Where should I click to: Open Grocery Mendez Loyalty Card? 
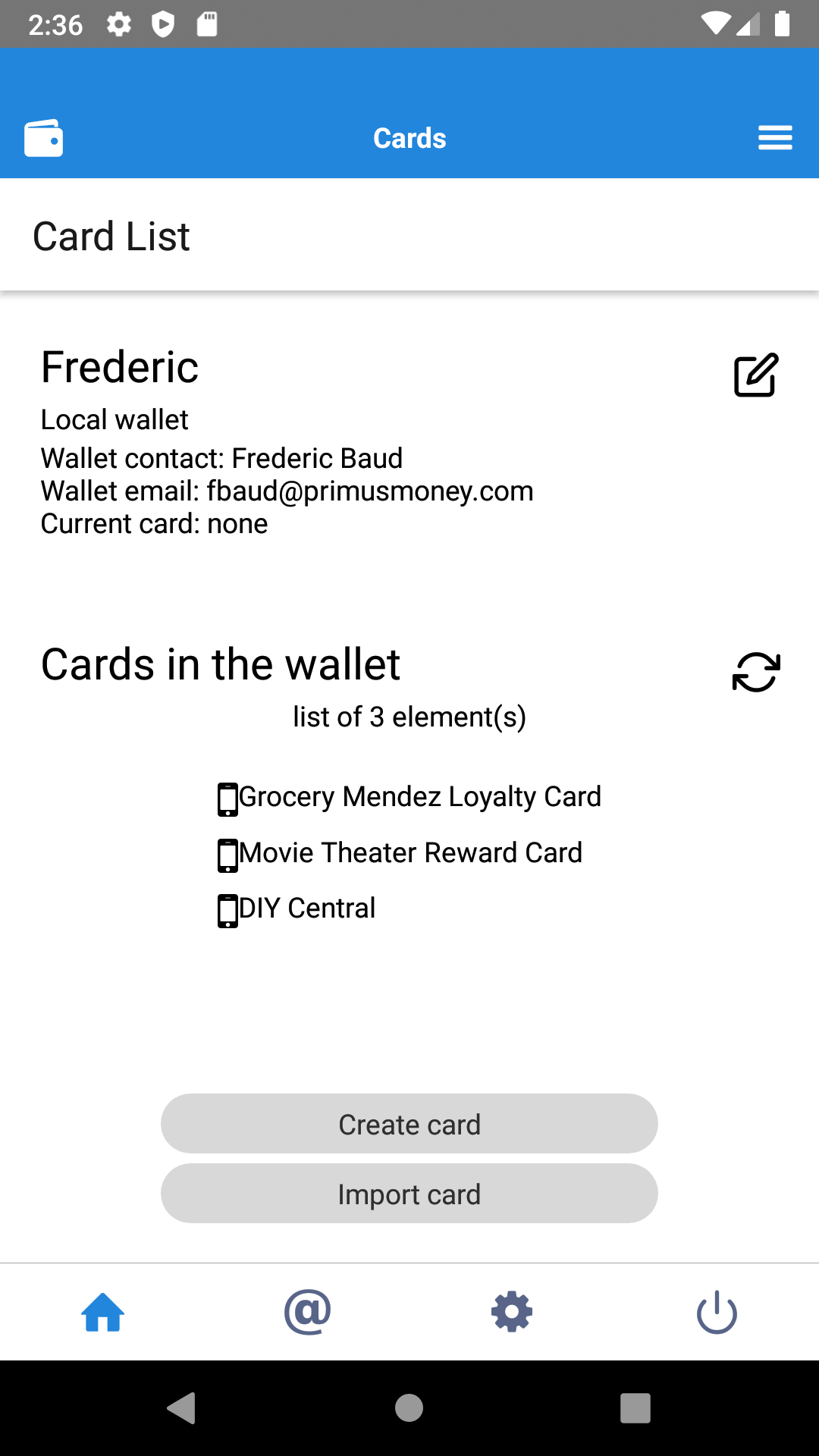(409, 797)
